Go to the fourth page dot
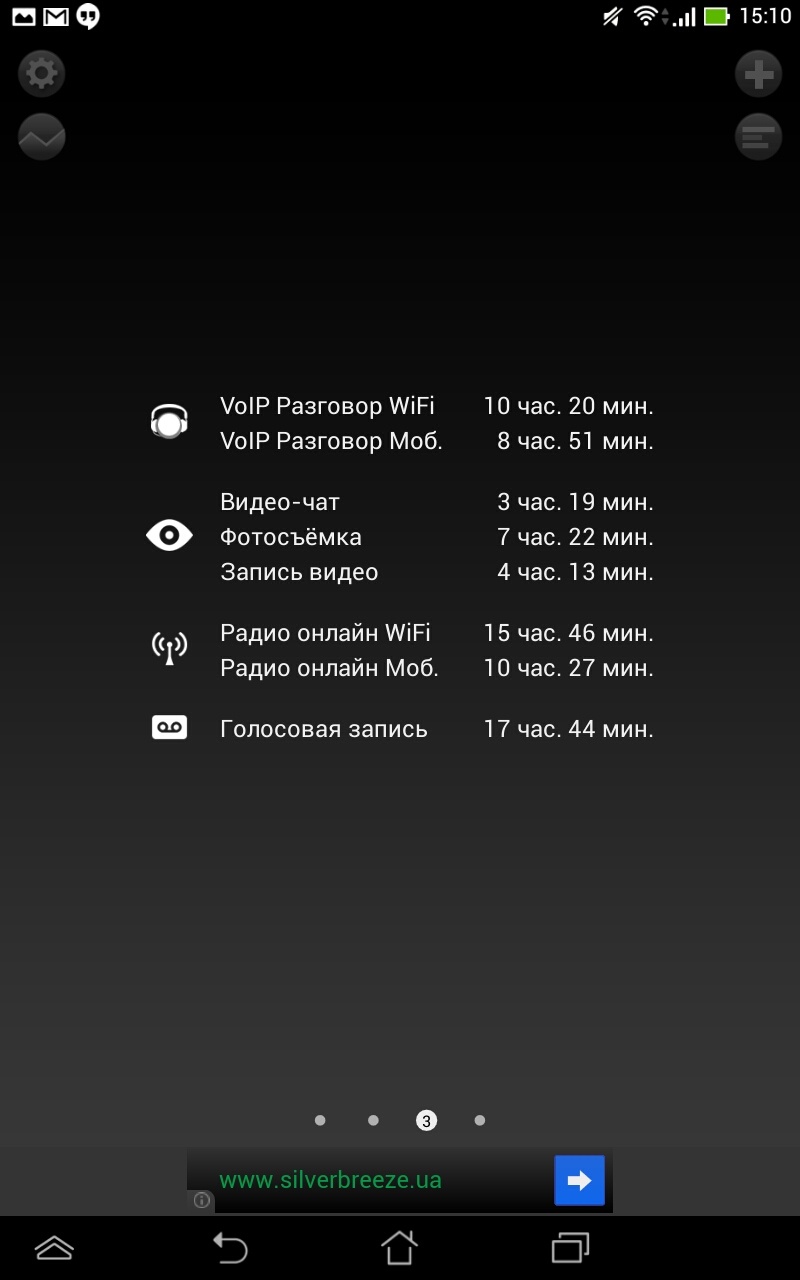This screenshot has width=800, height=1280. [x=480, y=1121]
